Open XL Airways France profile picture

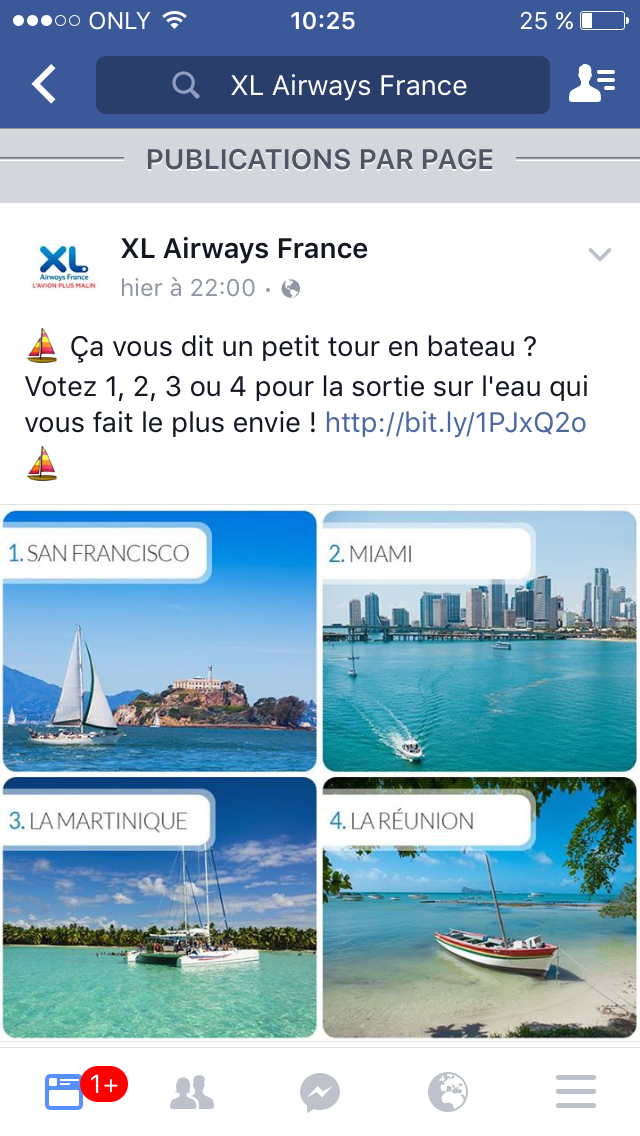[64, 267]
